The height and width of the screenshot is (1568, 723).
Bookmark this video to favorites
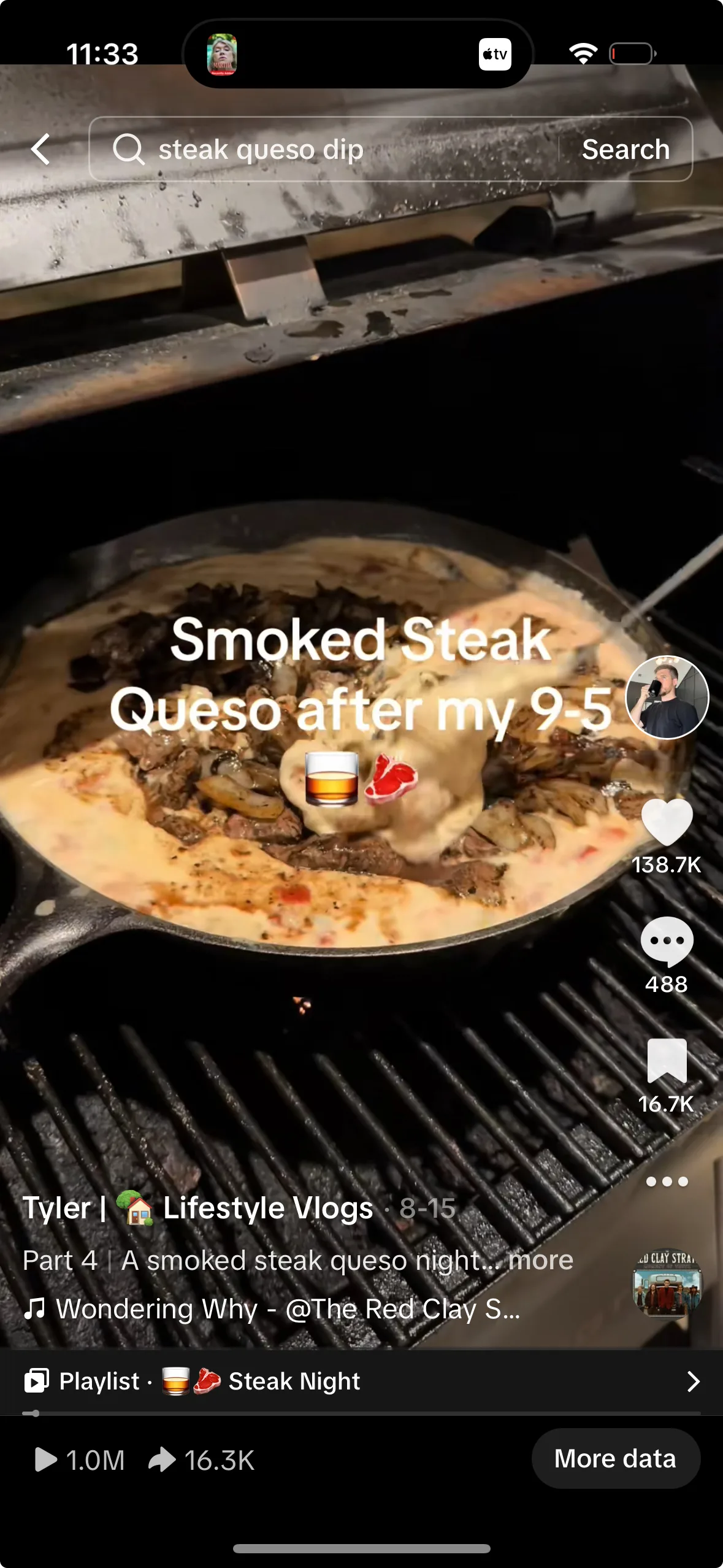(667, 1061)
